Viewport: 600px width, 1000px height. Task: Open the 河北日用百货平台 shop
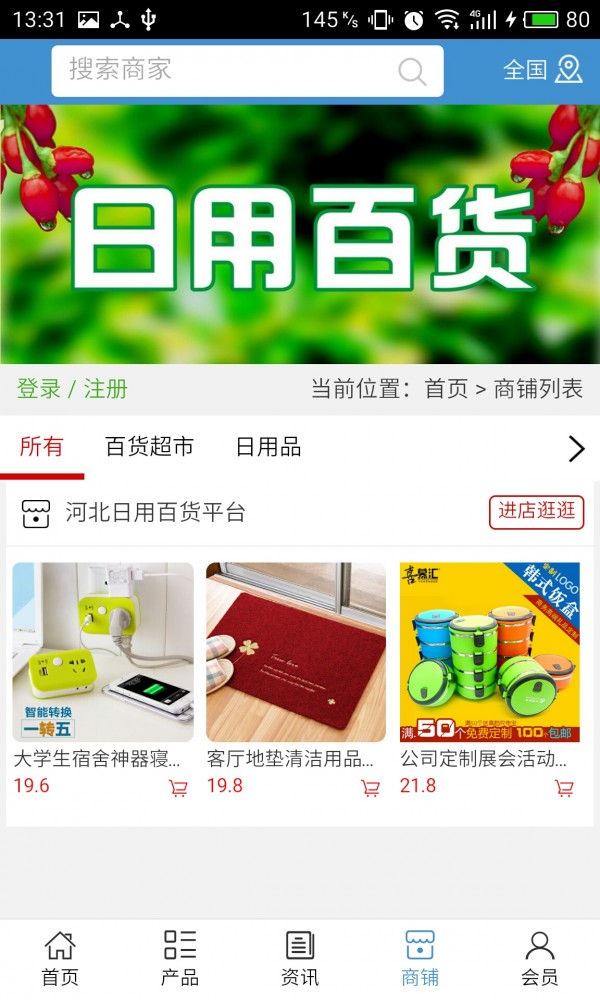(x=155, y=513)
